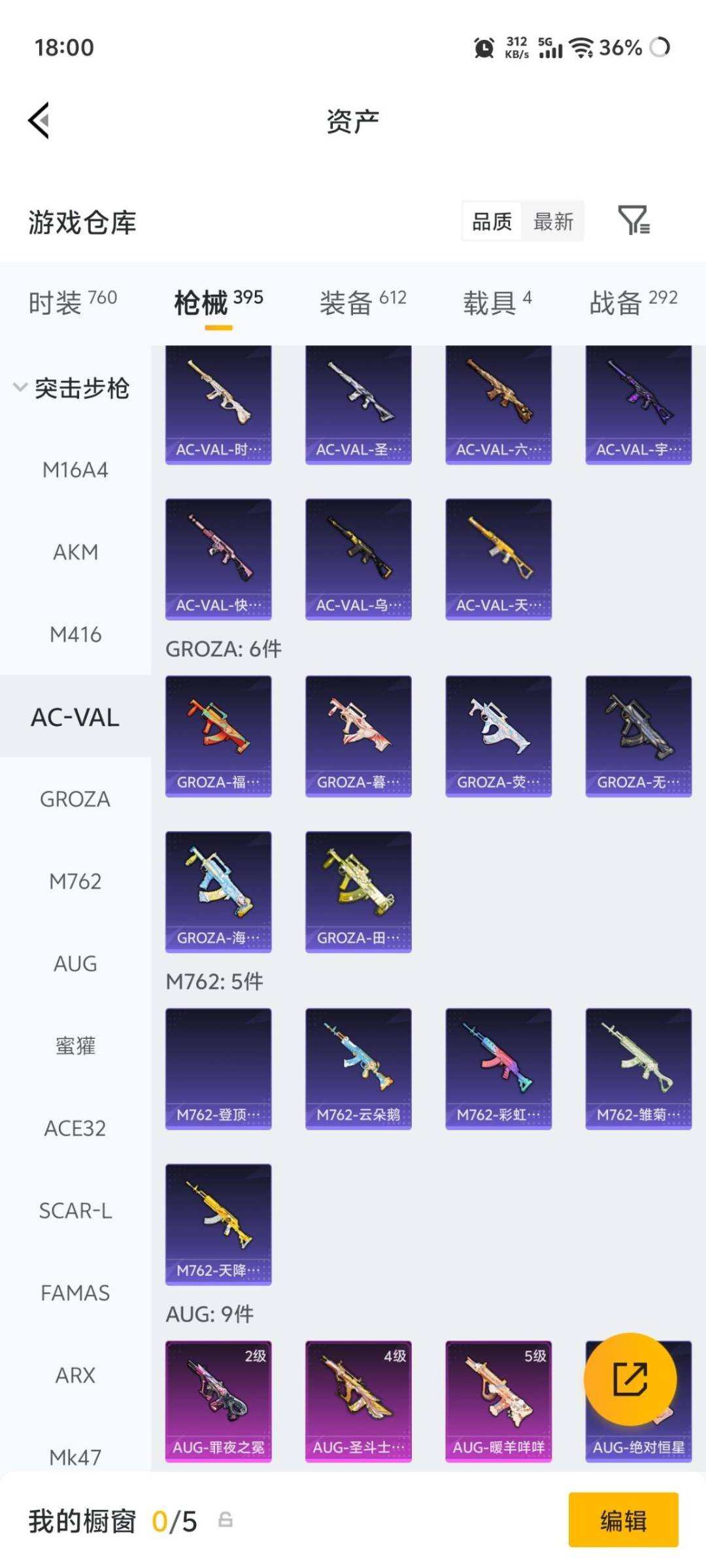Open the GROZA-福 skin tile
706x1568 pixels.
pyautogui.click(x=218, y=736)
